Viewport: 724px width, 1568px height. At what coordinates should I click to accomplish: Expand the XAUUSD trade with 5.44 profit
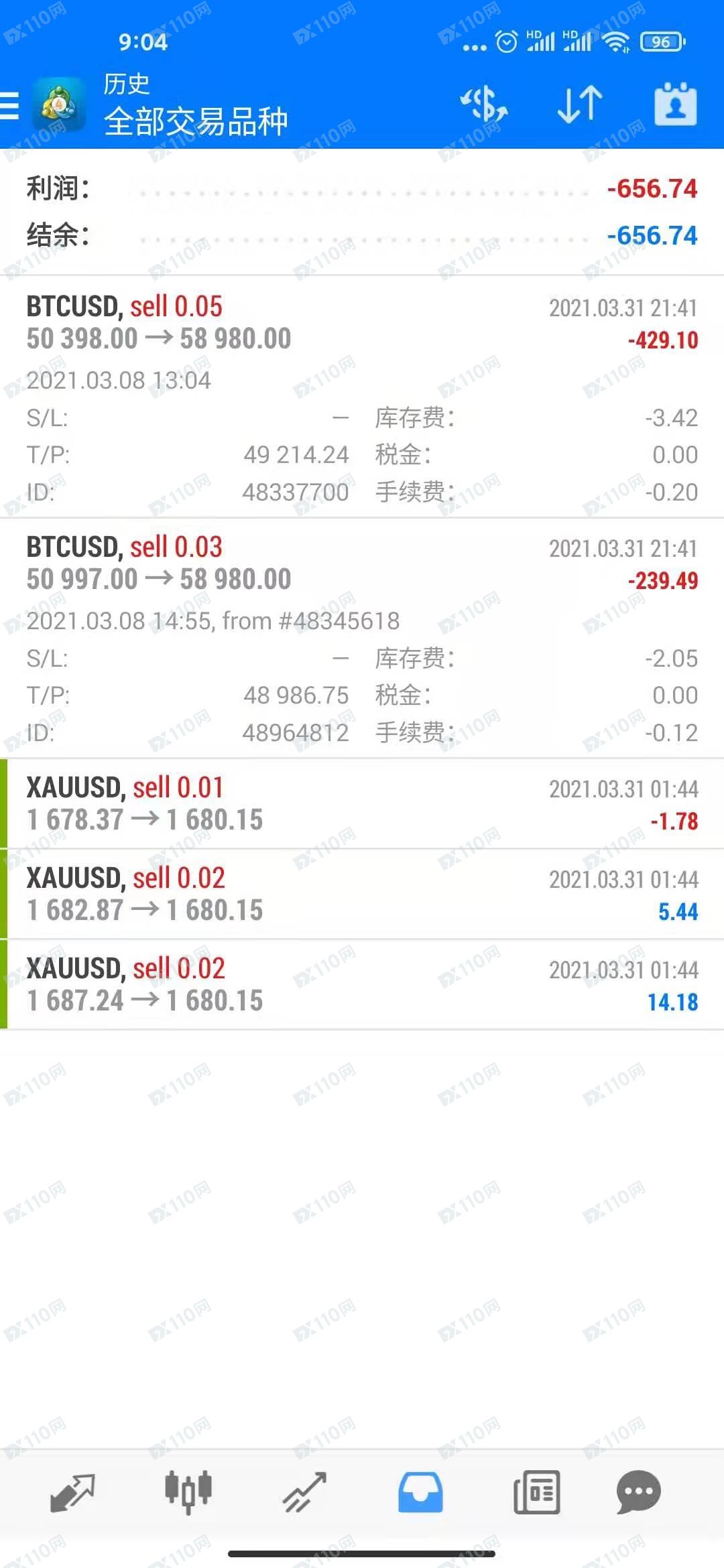pyautogui.click(x=362, y=894)
